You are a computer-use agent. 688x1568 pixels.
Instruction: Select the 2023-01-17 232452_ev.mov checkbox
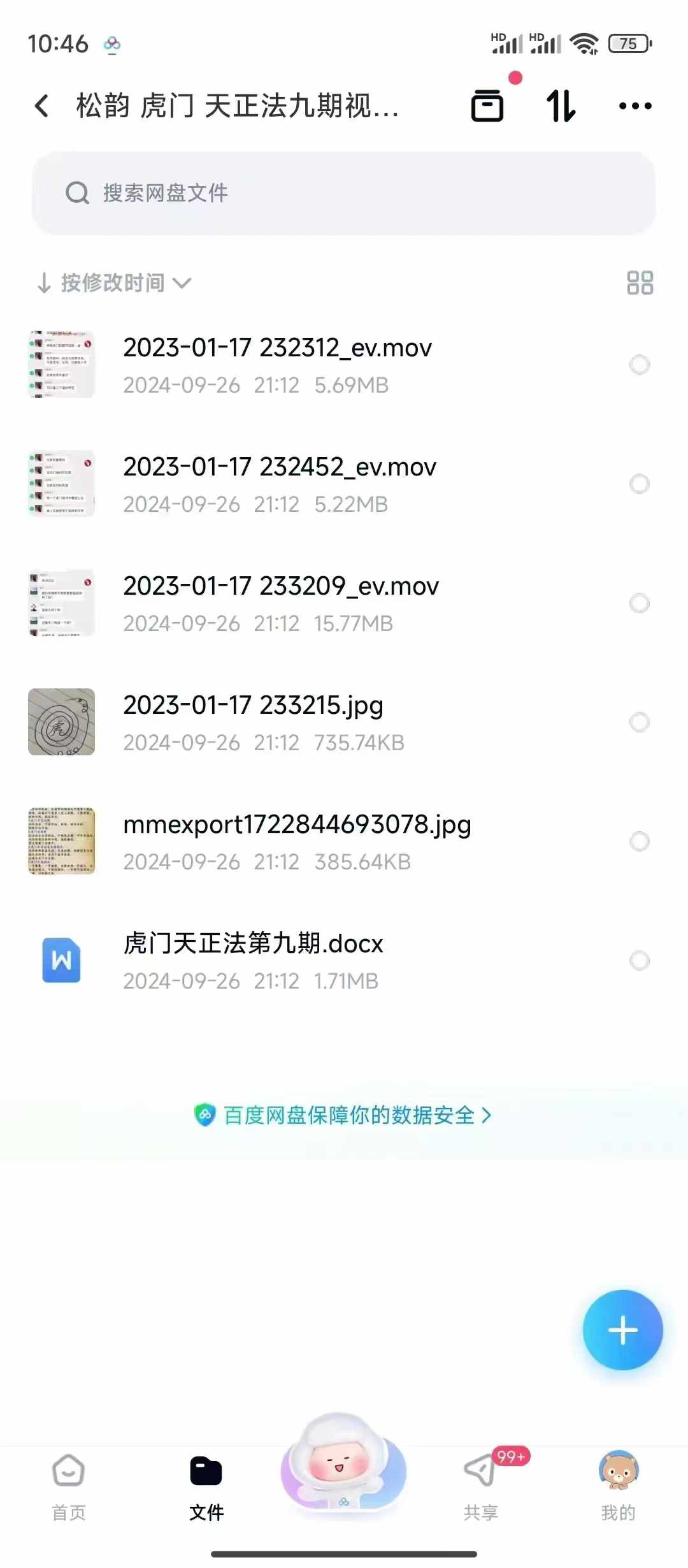(640, 484)
